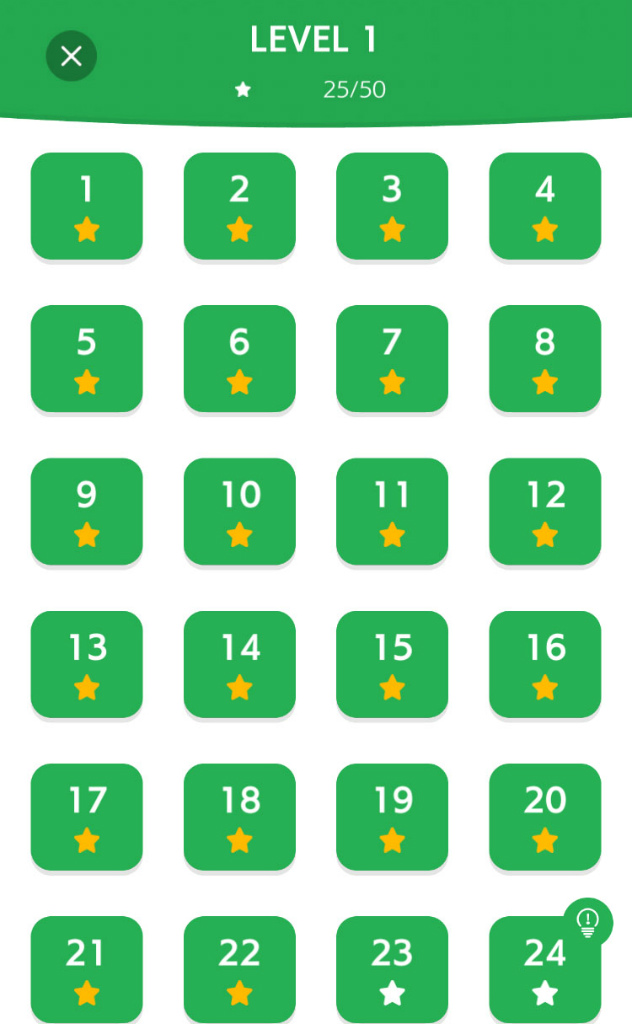Close the Level 1 stage selection screen
Image resolution: width=632 pixels, height=1024 pixels.
click(71, 56)
